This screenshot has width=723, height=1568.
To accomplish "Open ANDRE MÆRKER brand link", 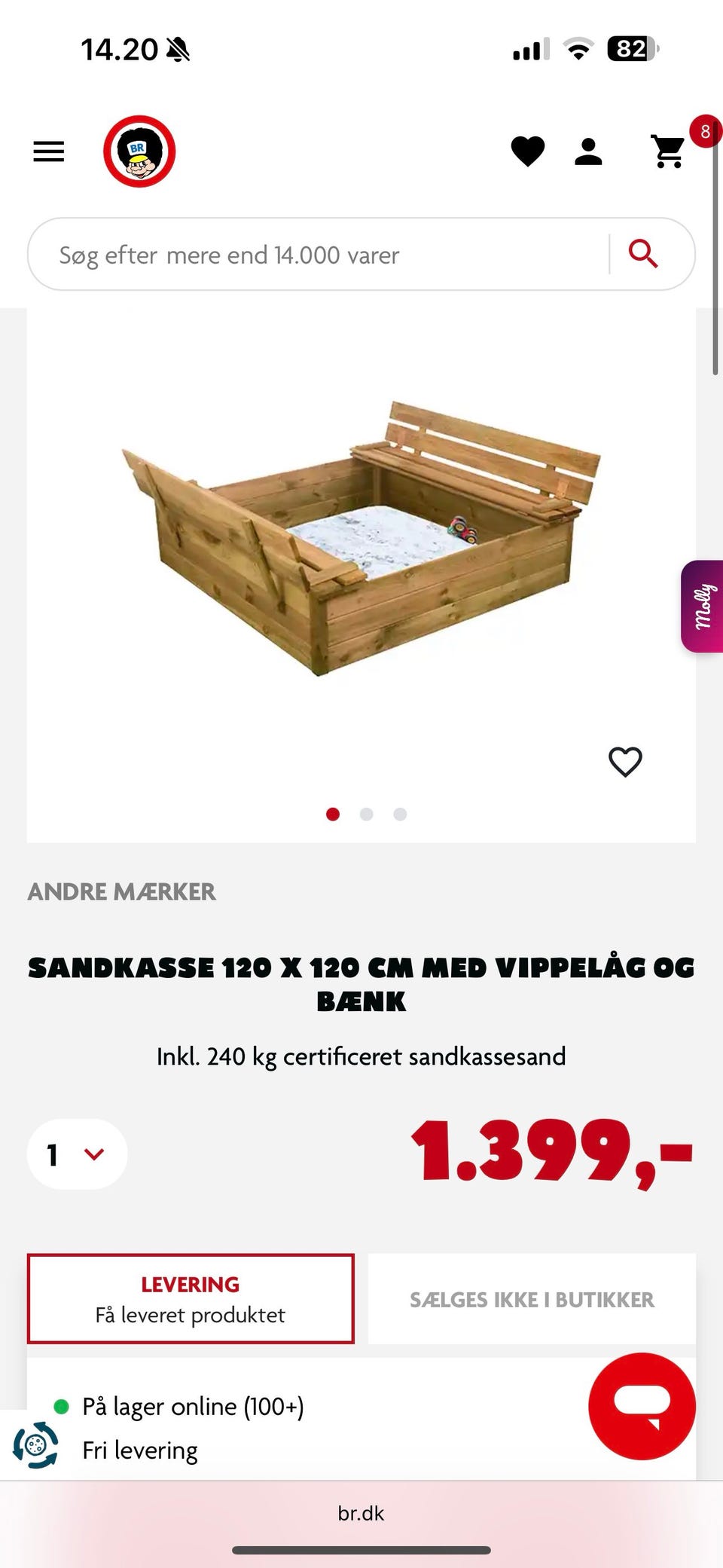I will click(121, 891).
